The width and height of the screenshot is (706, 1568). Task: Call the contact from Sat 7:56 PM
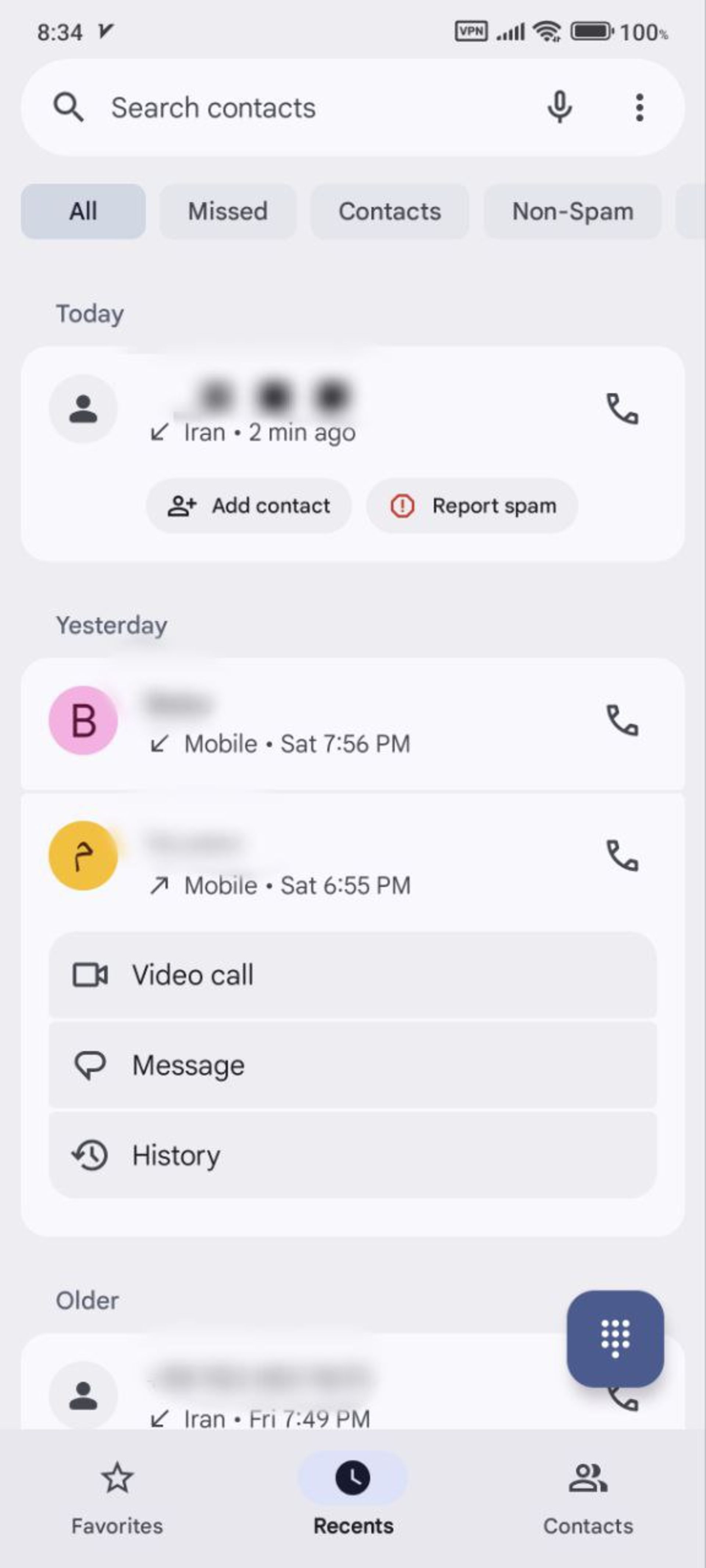pos(621,721)
